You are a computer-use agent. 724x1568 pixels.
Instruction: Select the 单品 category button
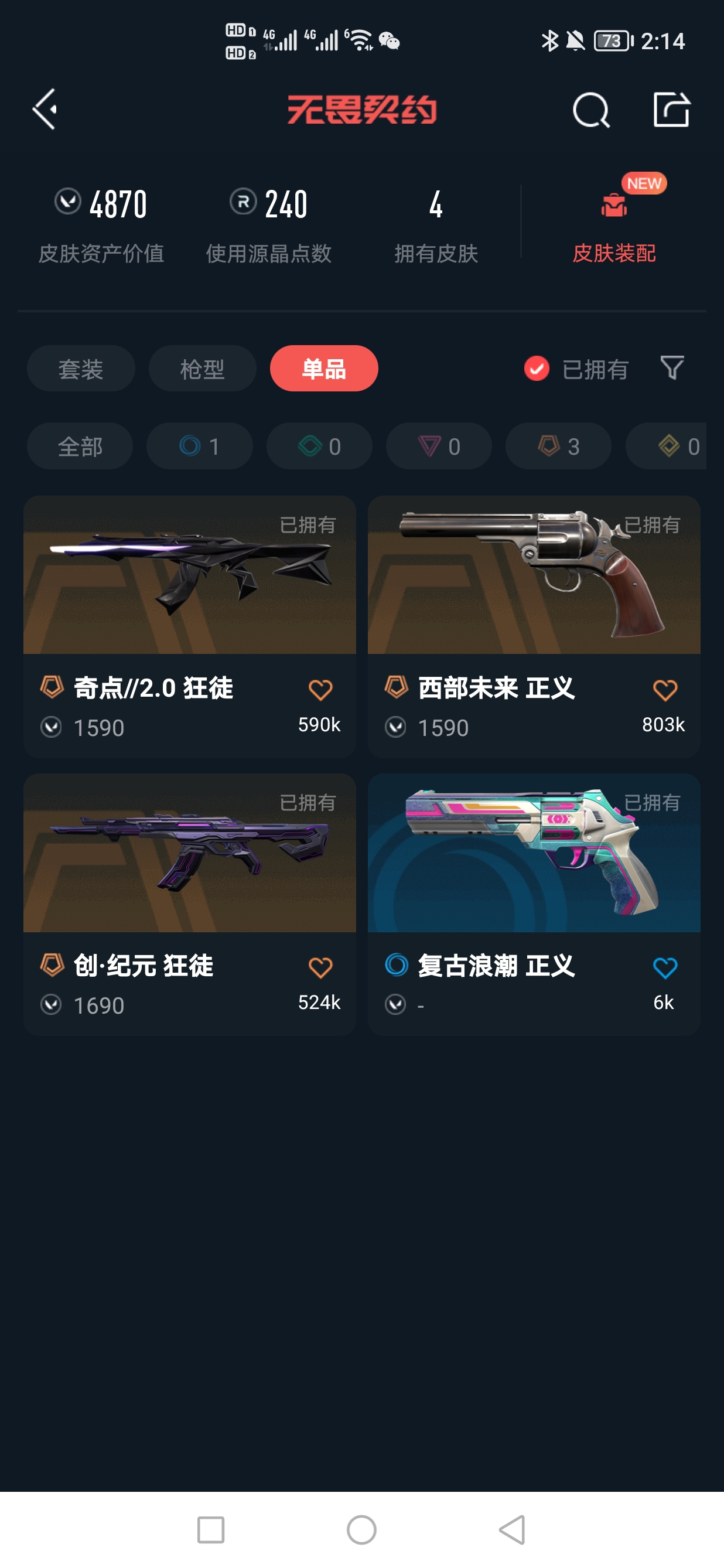(324, 368)
